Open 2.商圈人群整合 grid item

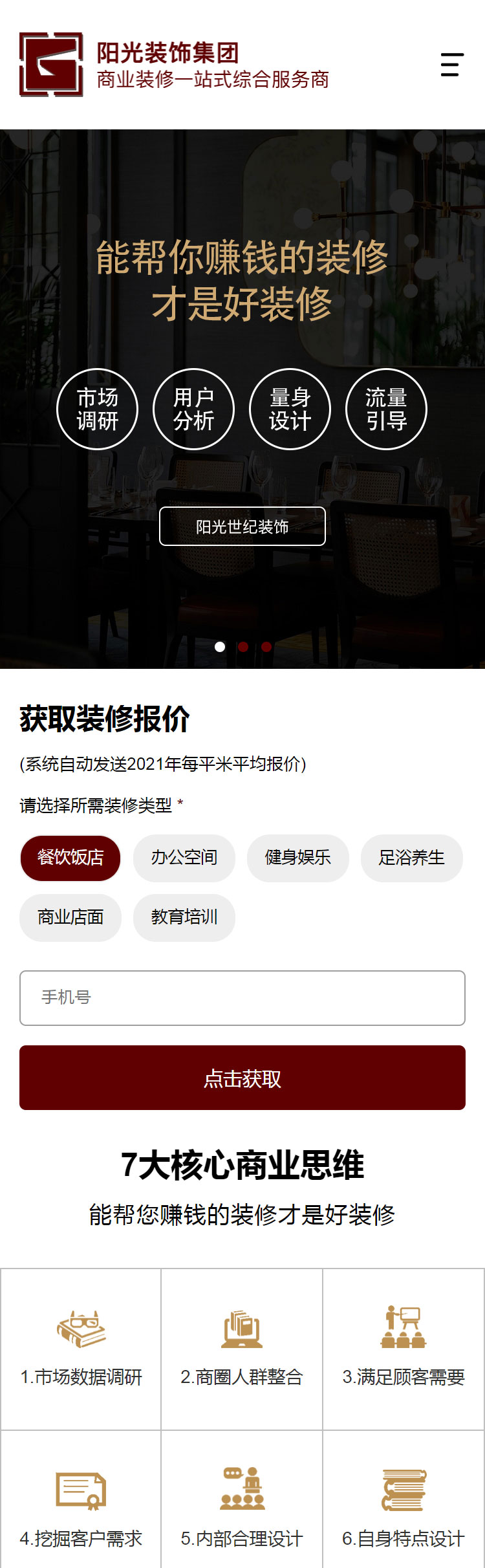[242, 1348]
